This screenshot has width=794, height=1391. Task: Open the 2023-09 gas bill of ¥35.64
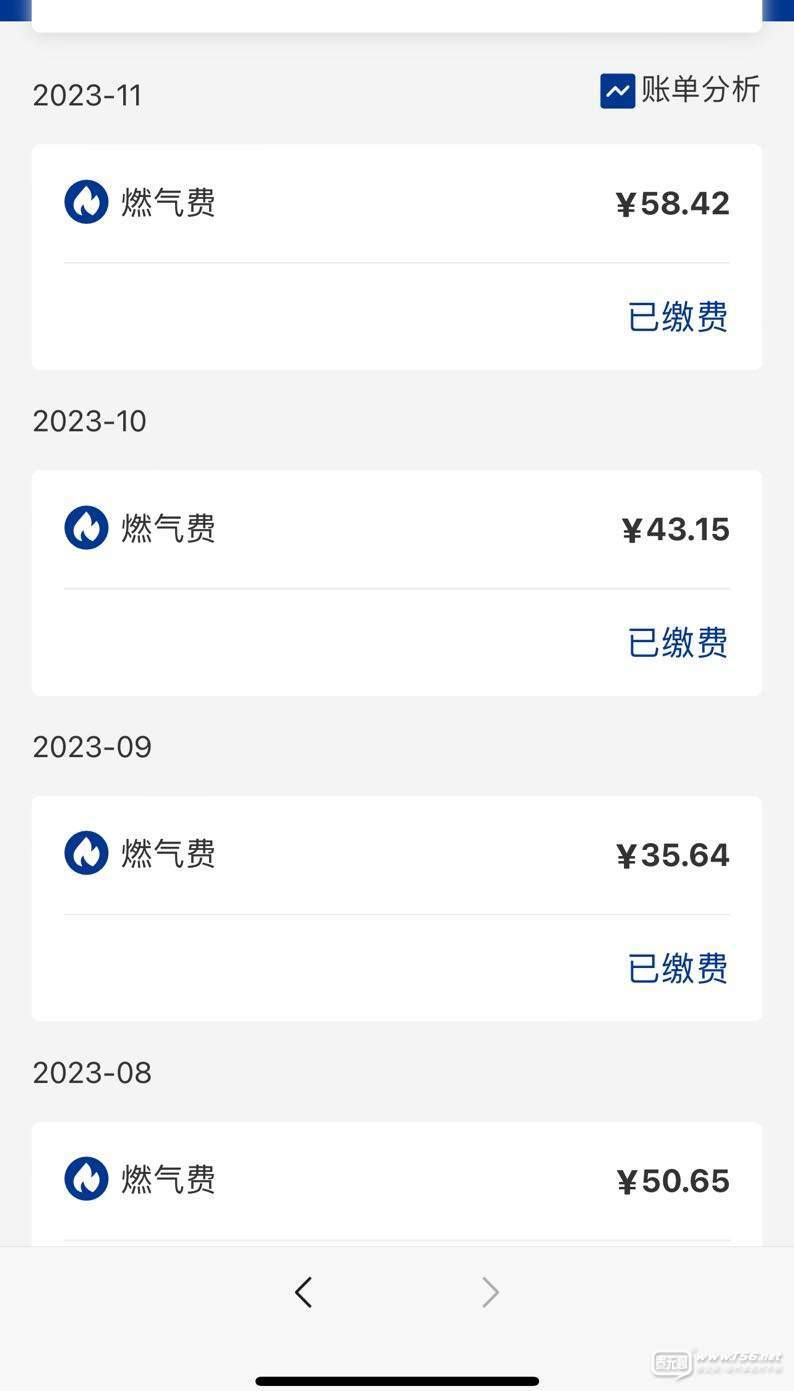(397, 909)
